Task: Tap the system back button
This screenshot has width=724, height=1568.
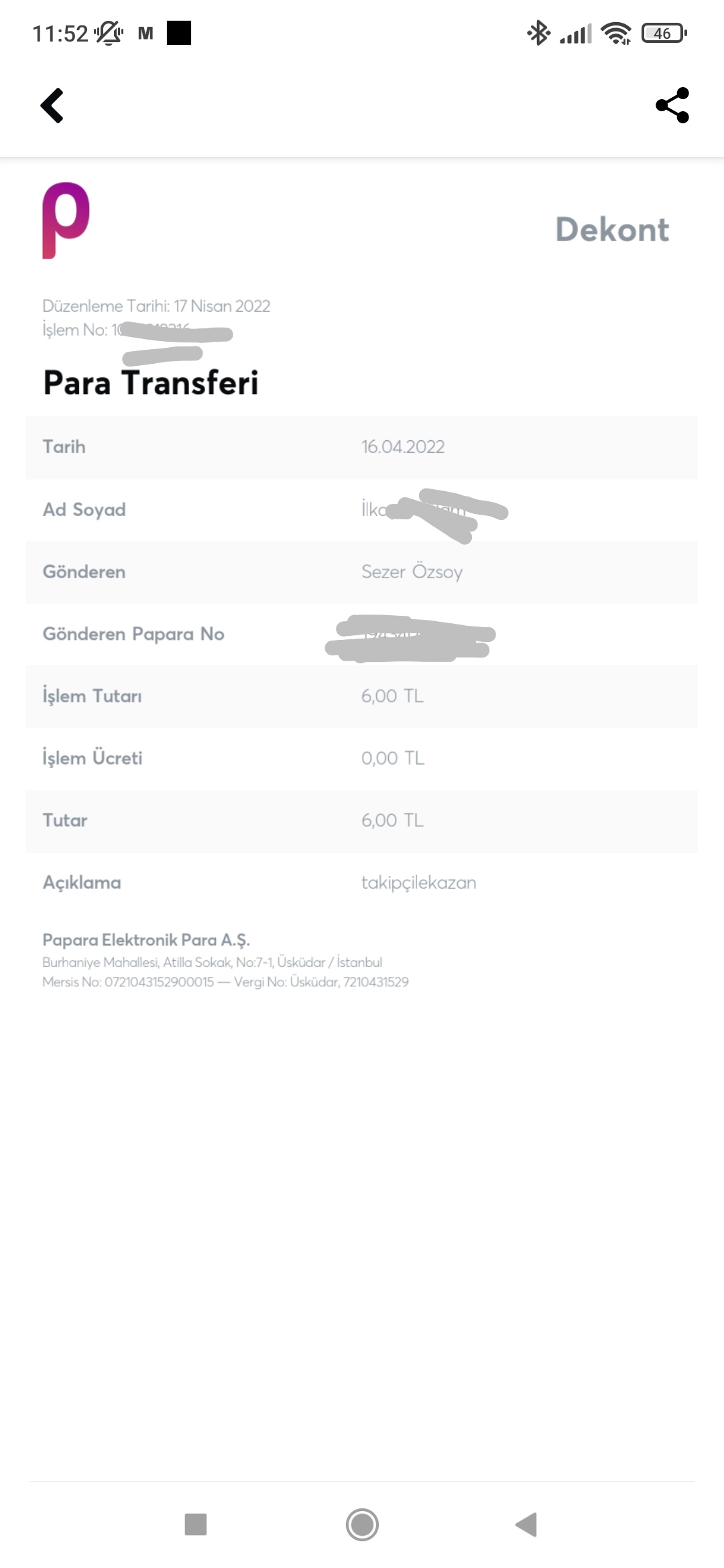Action: click(527, 1524)
